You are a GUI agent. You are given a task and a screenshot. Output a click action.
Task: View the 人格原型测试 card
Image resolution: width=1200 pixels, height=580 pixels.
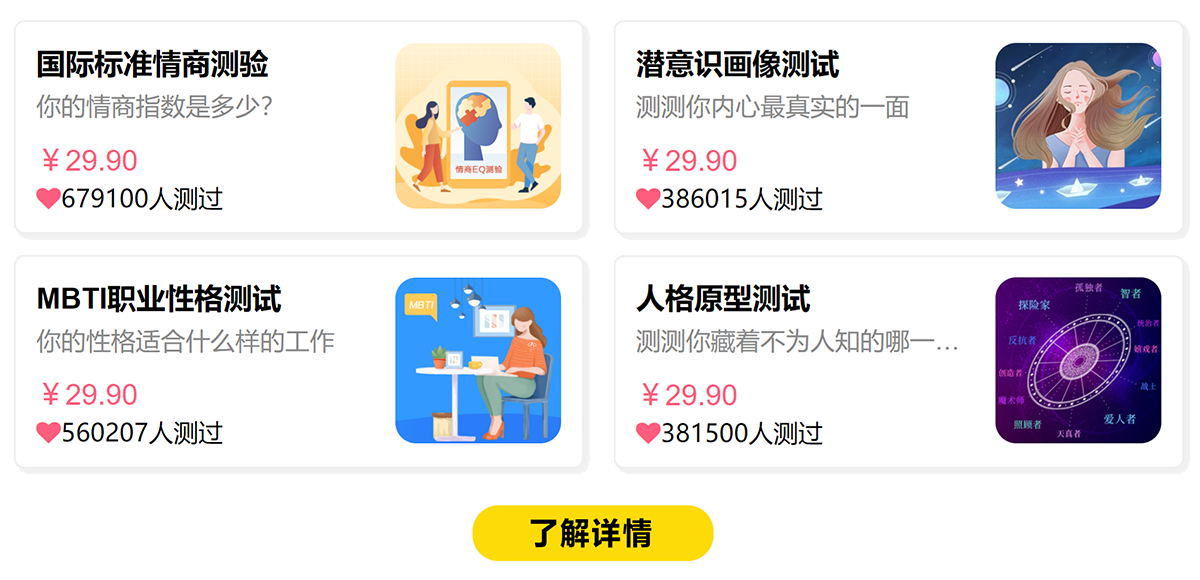click(898, 362)
